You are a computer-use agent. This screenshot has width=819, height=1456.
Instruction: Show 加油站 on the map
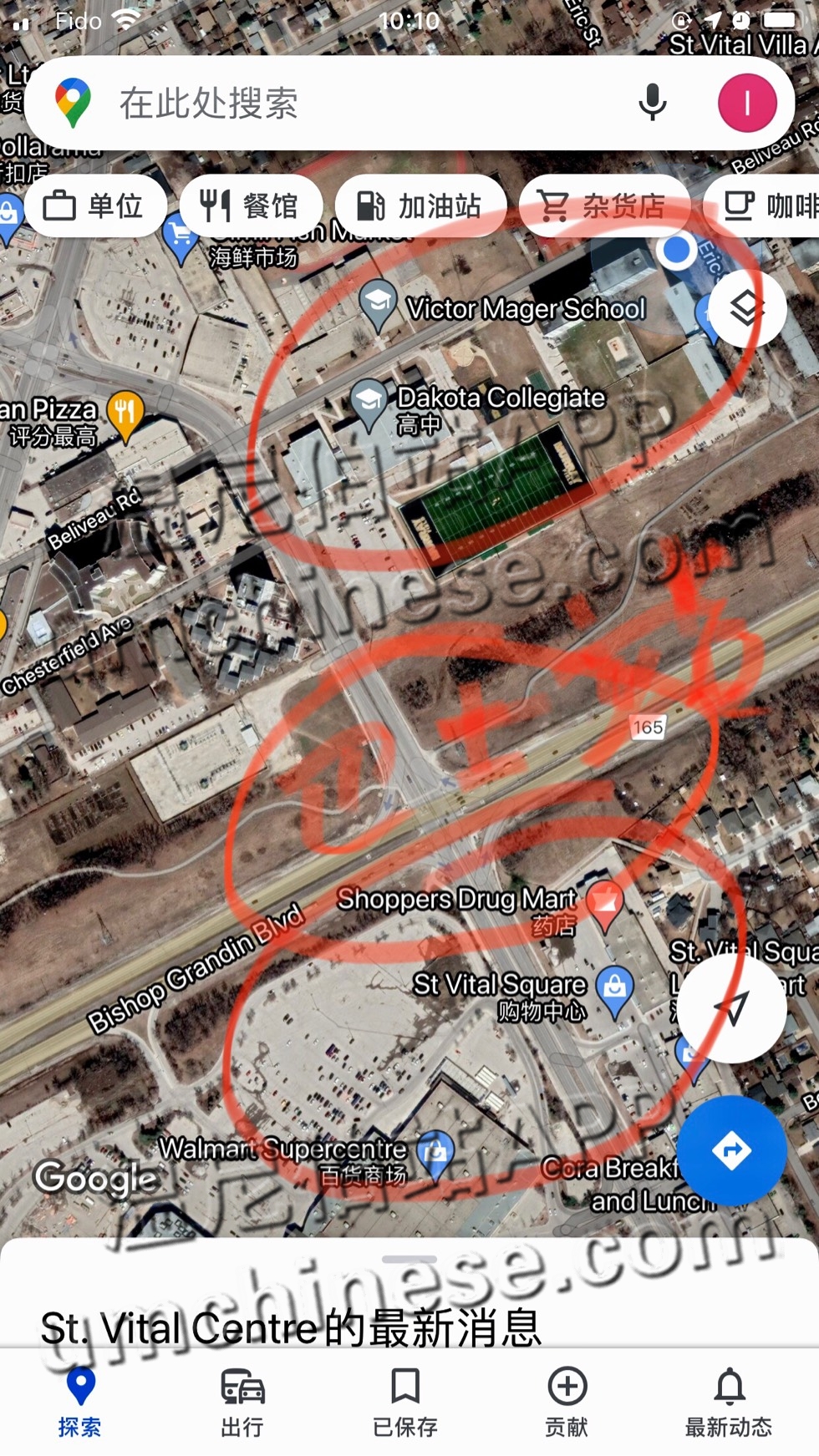(420, 205)
